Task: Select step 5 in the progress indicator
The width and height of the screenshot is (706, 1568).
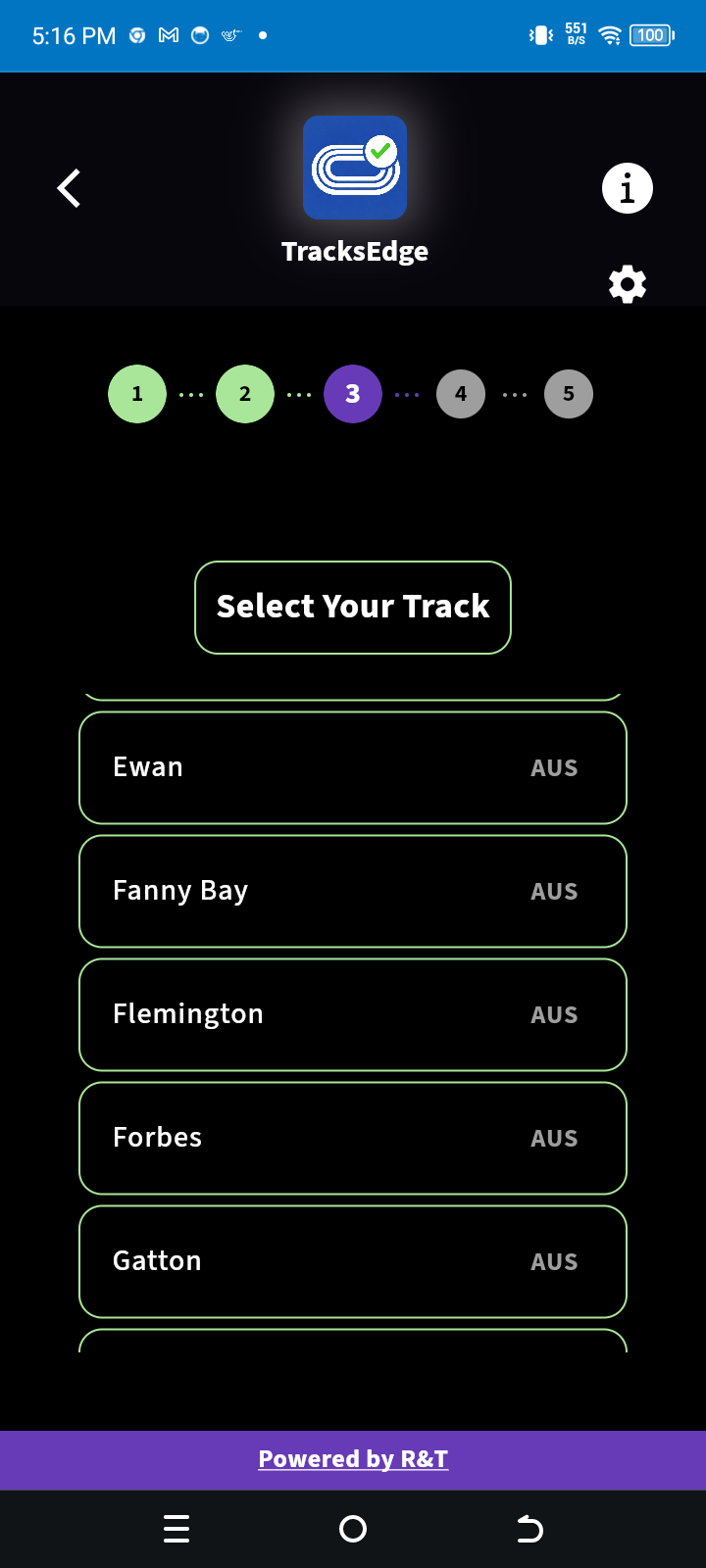Action: [x=569, y=394]
